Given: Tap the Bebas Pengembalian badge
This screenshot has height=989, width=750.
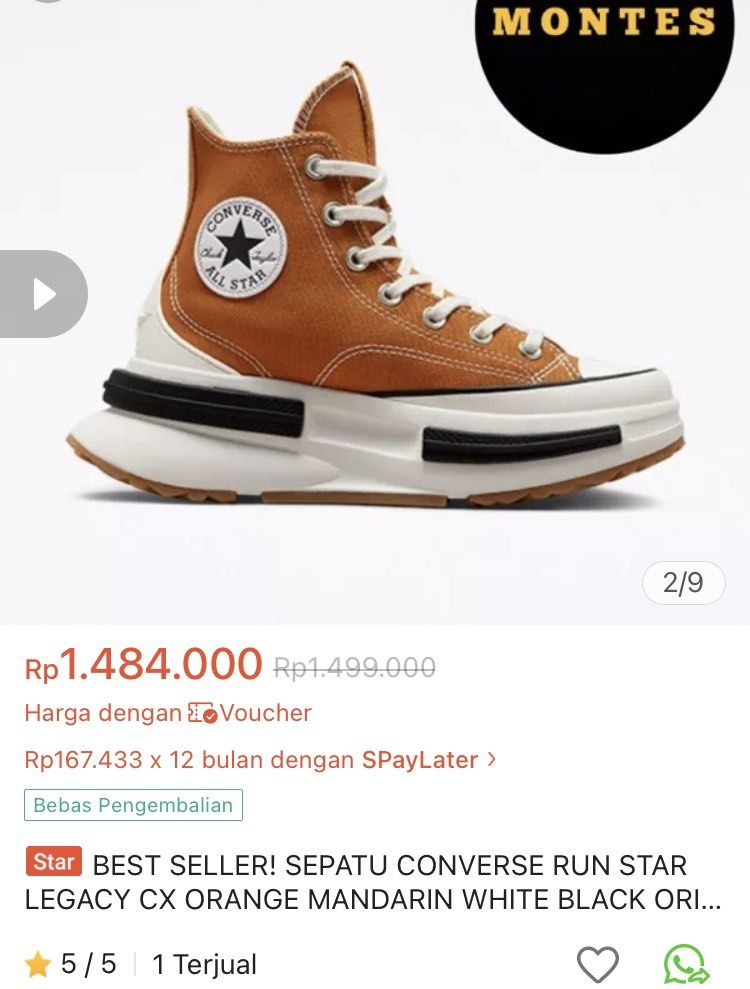Looking at the screenshot, I should [x=132, y=804].
